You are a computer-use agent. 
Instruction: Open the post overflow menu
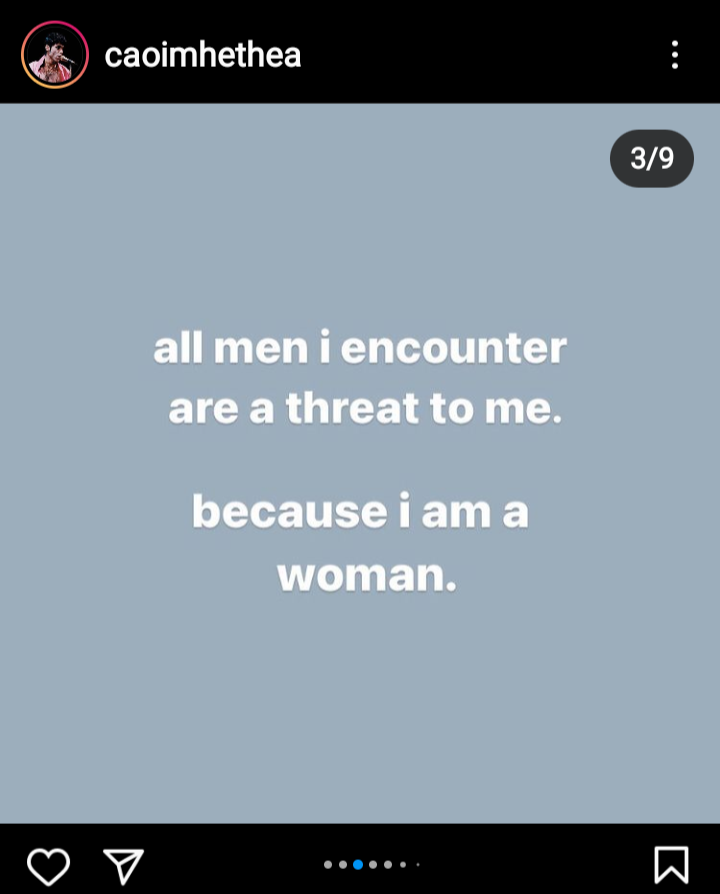tap(674, 55)
